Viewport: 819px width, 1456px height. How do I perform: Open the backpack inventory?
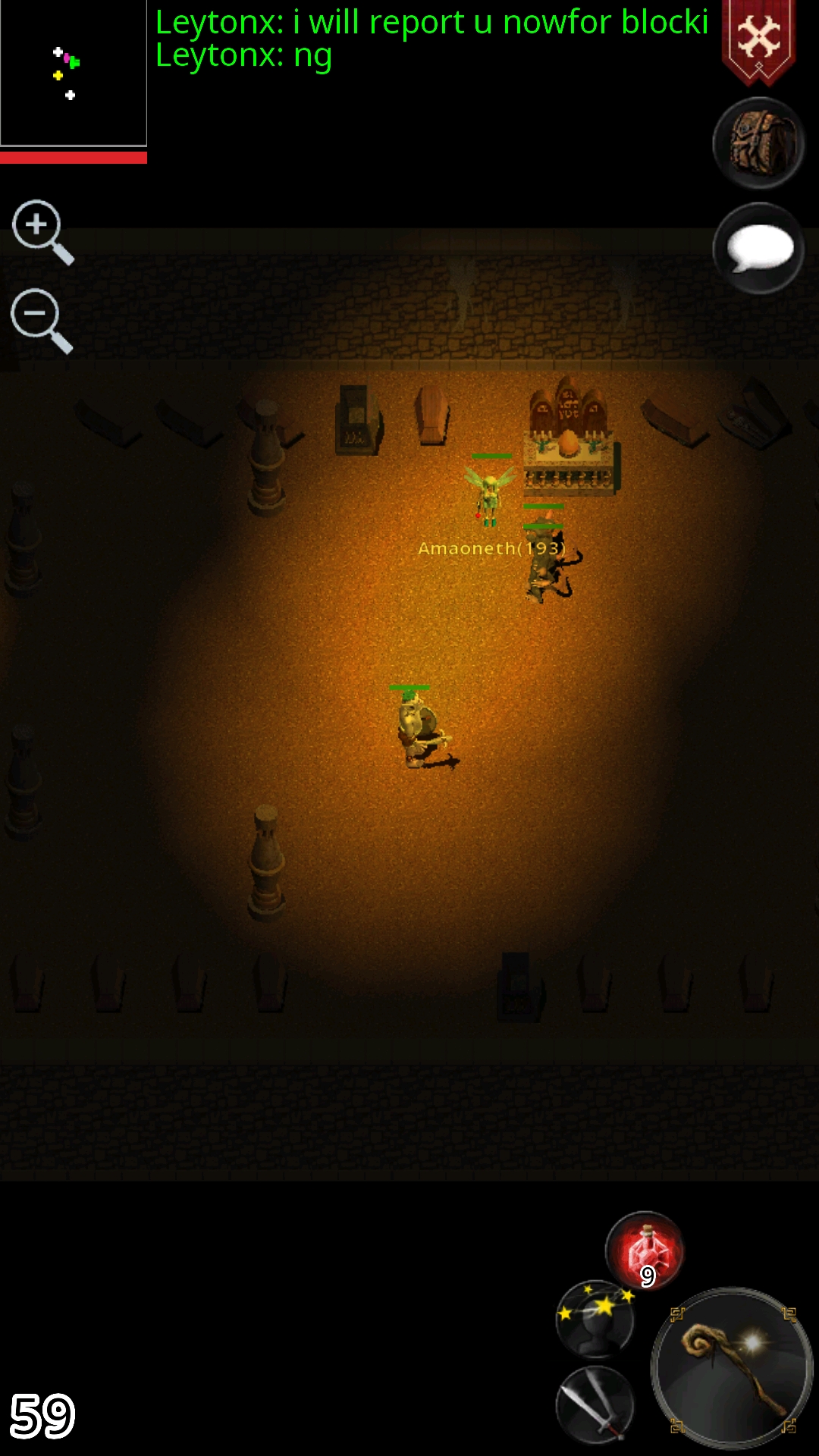758,143
